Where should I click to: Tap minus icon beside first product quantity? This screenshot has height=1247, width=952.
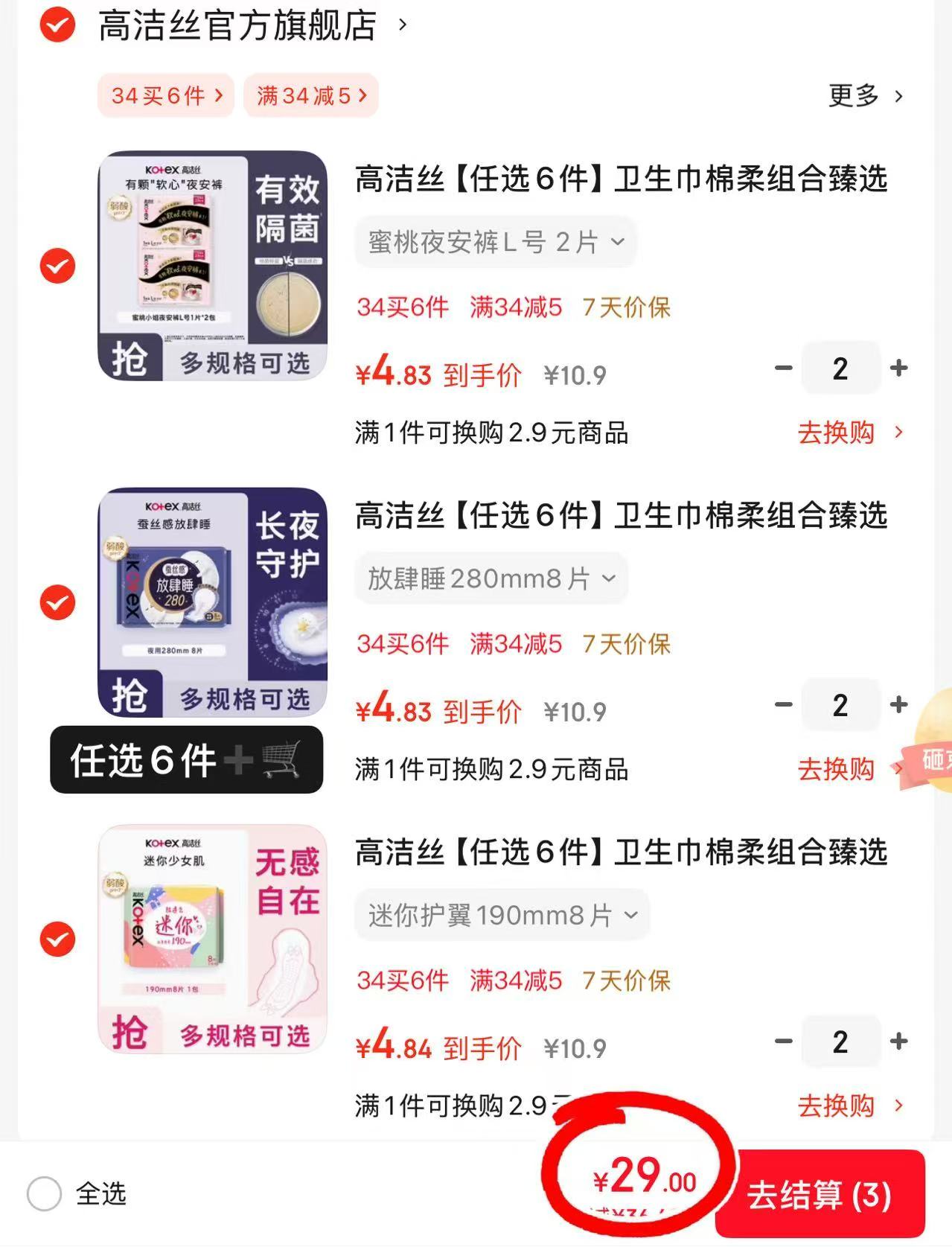coord(782,368)
